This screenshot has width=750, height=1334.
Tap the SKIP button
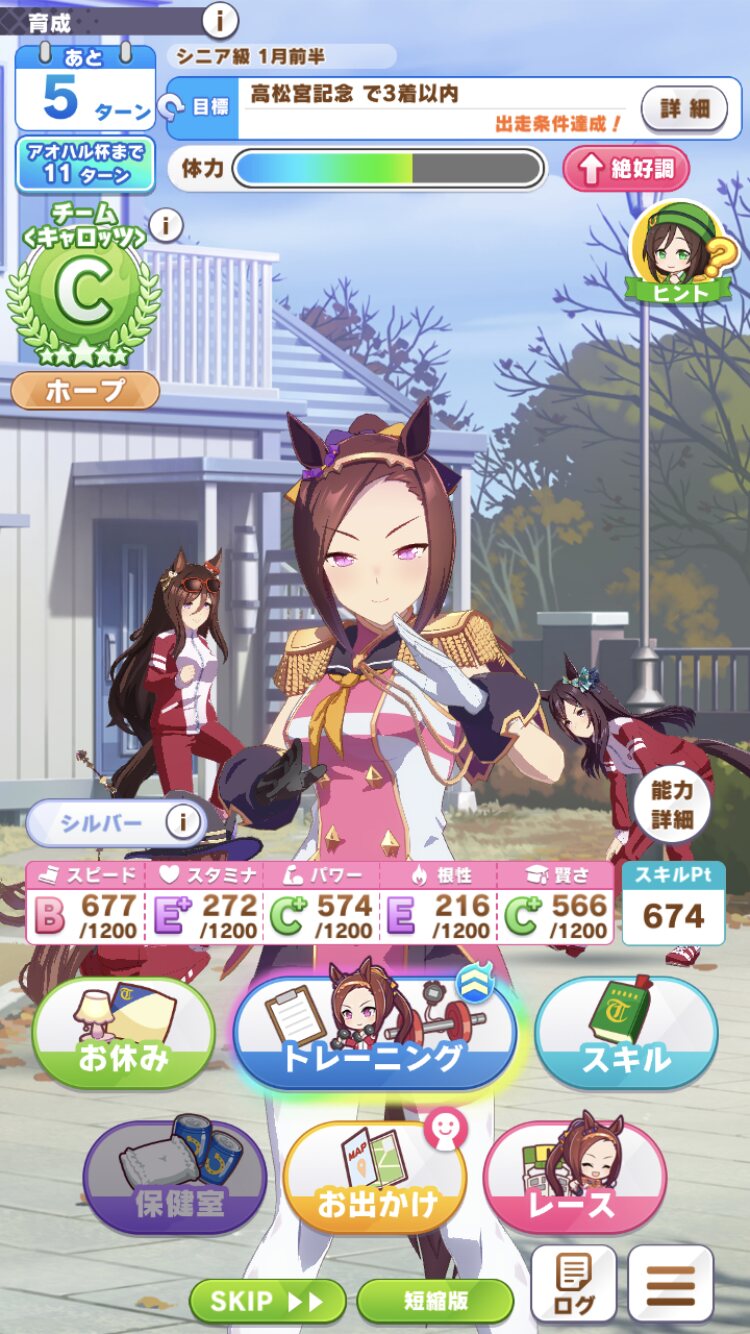267,1301
